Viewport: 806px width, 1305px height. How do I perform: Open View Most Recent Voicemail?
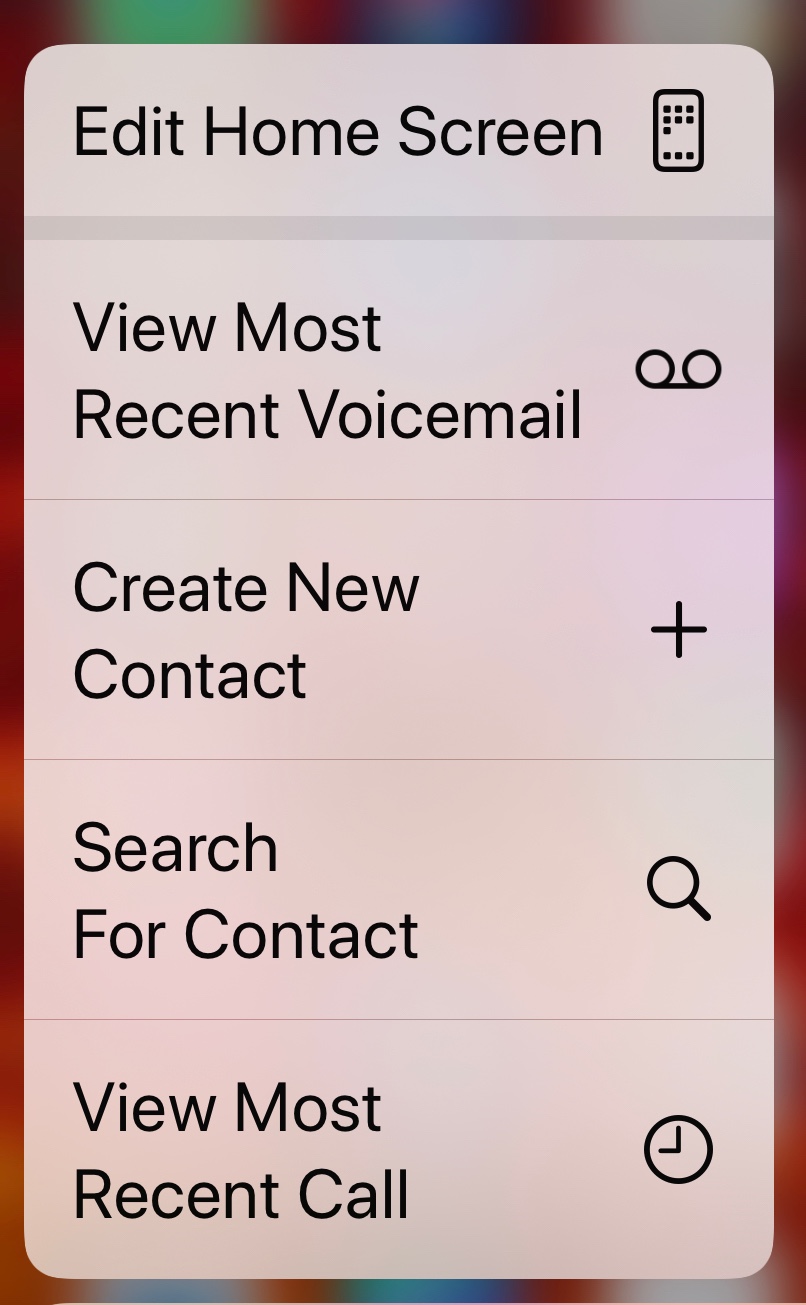click(398, 370)
